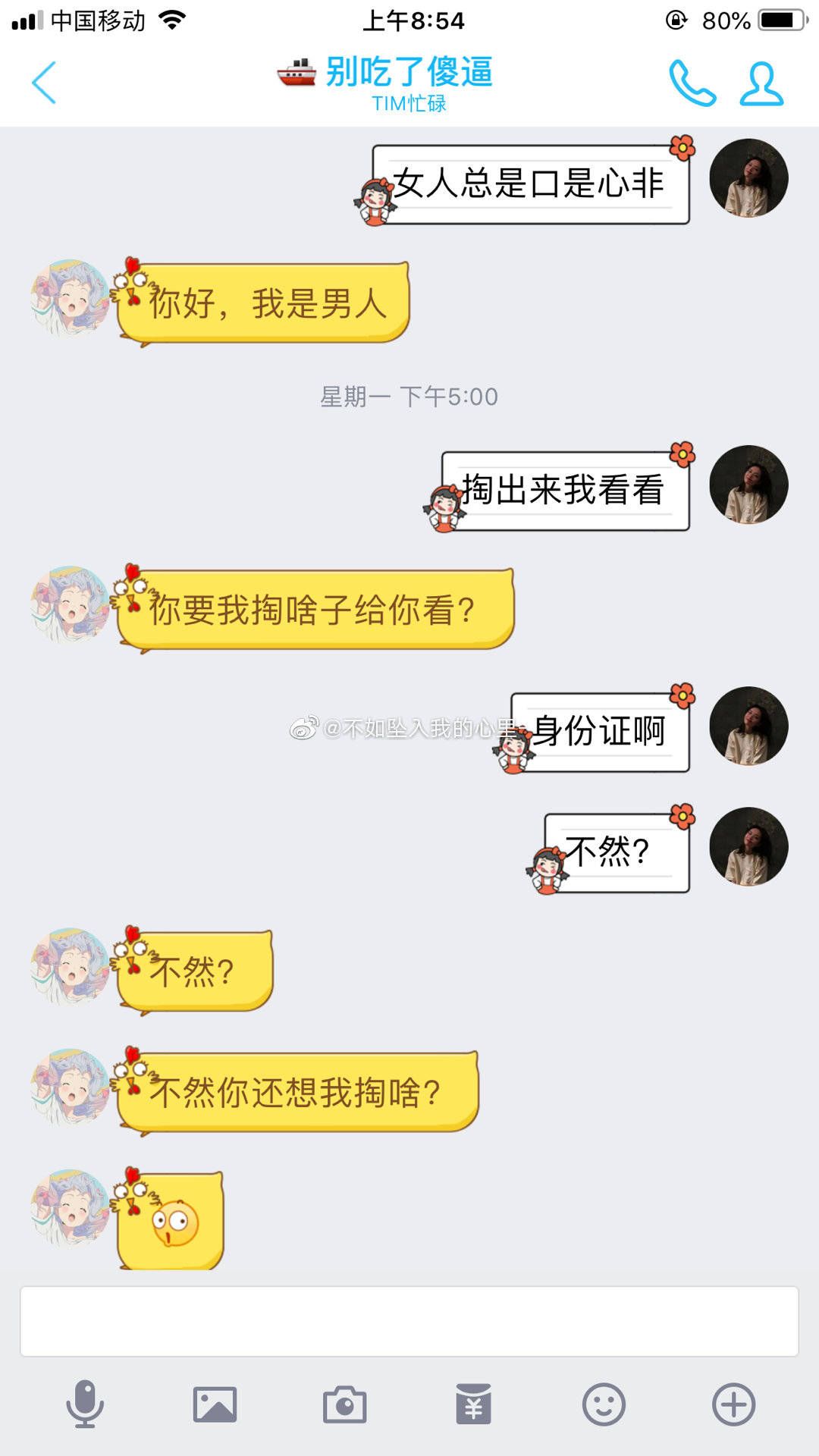Open the emoji panel
Screen dimensions: 819x1456
[604, 1404]
